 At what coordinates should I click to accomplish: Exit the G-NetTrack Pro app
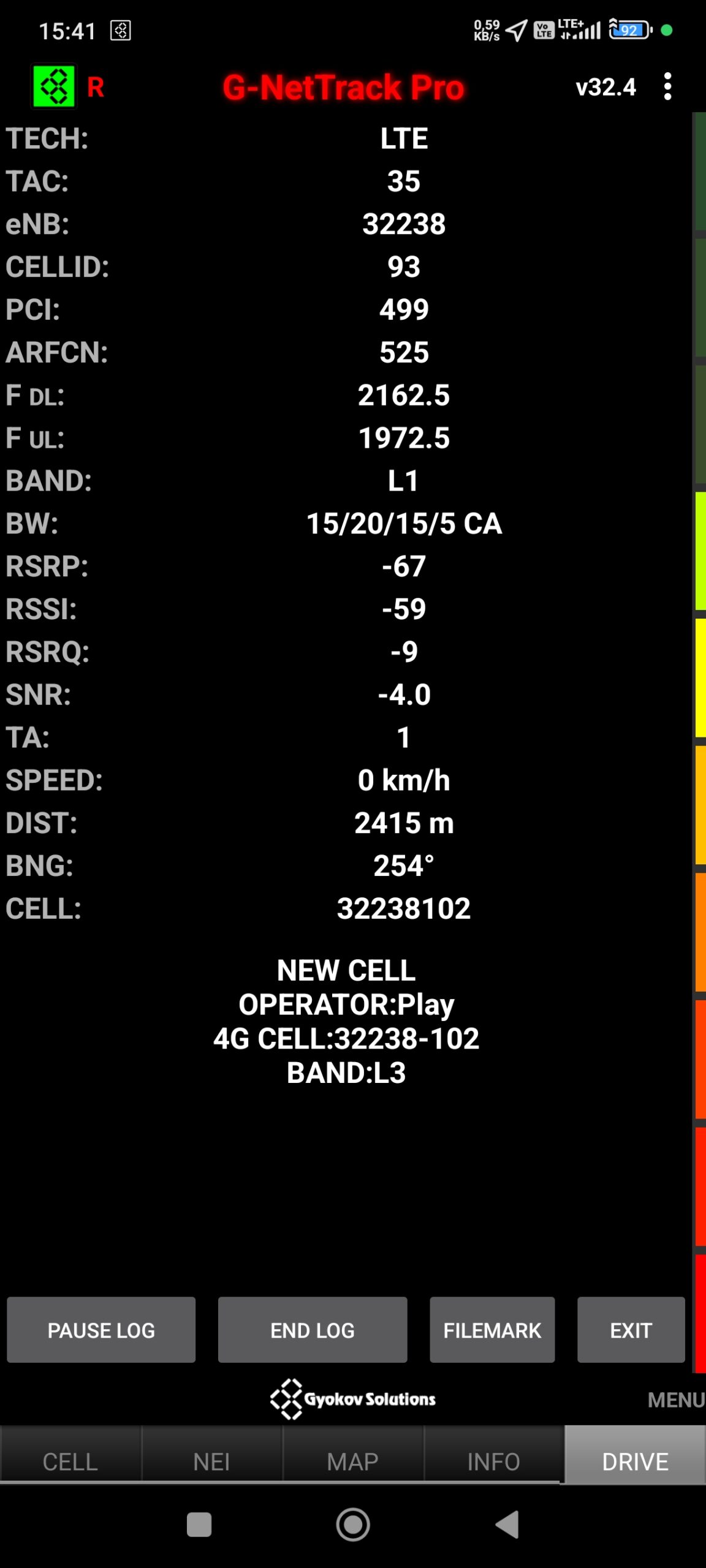tap(631, 1330)
